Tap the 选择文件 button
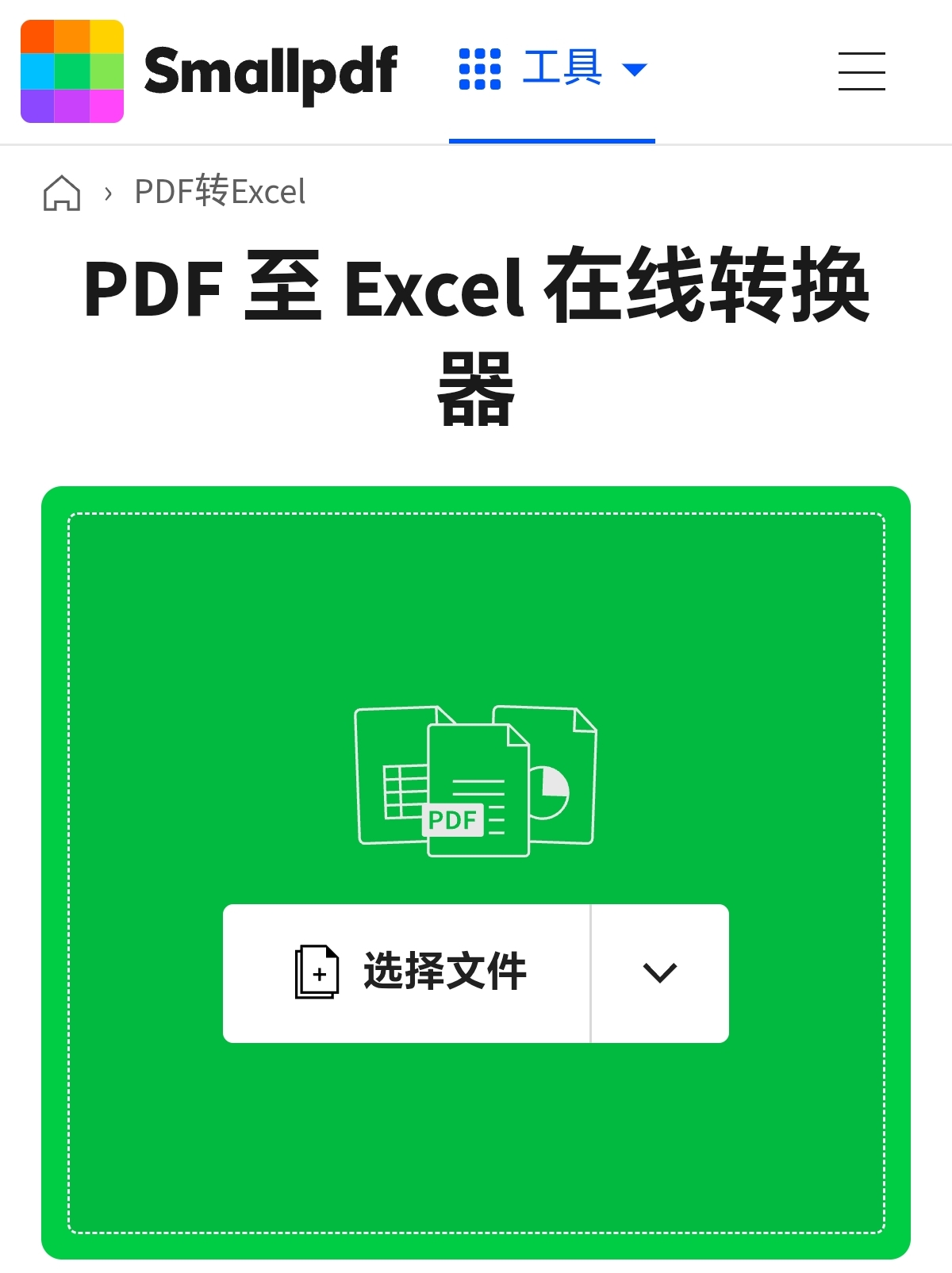This screenshot has width=952, height=1273. pos(408,972)
